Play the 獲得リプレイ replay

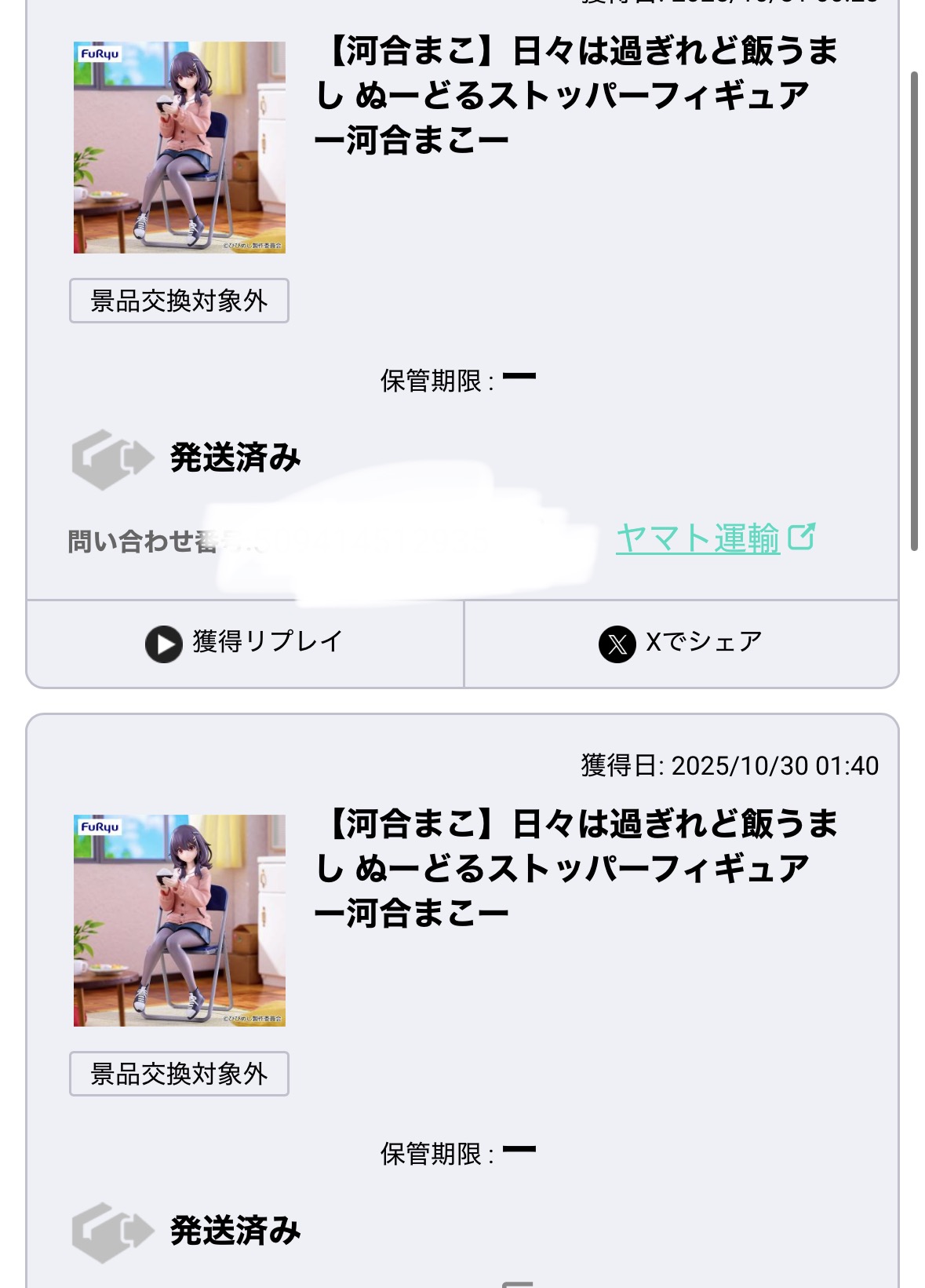(x=245, y=643)
